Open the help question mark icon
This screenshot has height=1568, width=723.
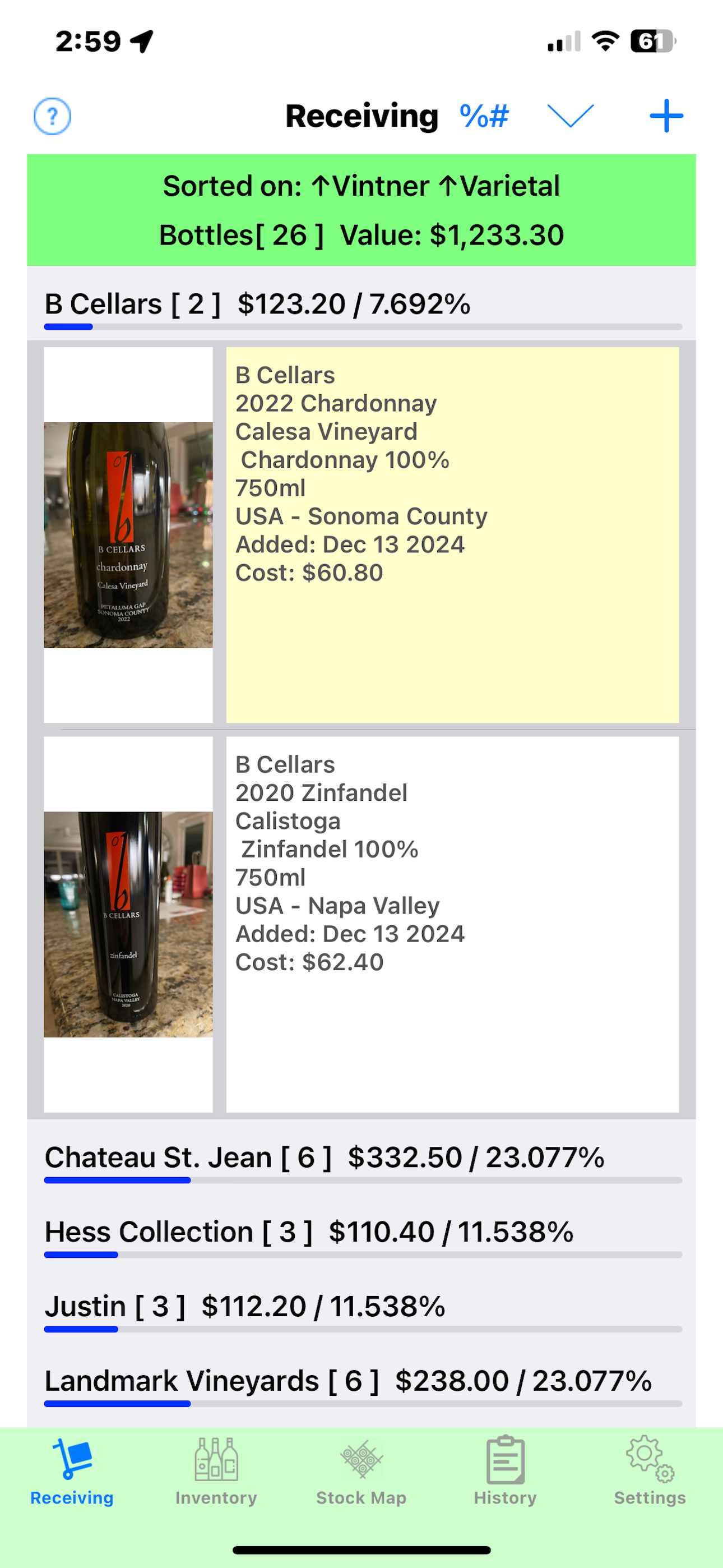click(x=52, y=116)
